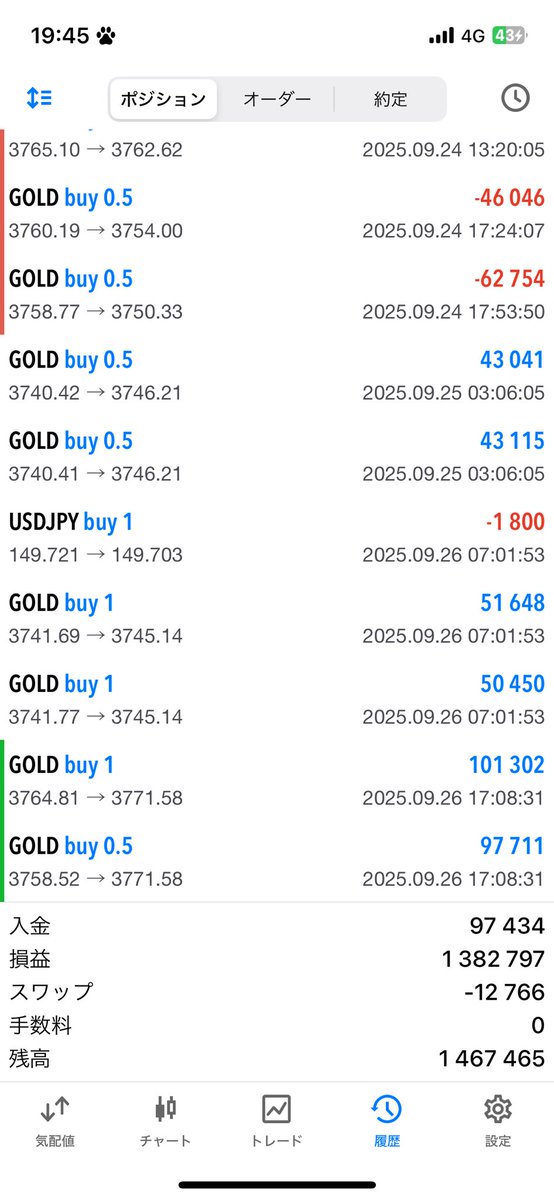Screen dimensions: 554x1200
Task: Open the GOLD buy 0.5 trade losing -46 046
Action: (277, 214)
